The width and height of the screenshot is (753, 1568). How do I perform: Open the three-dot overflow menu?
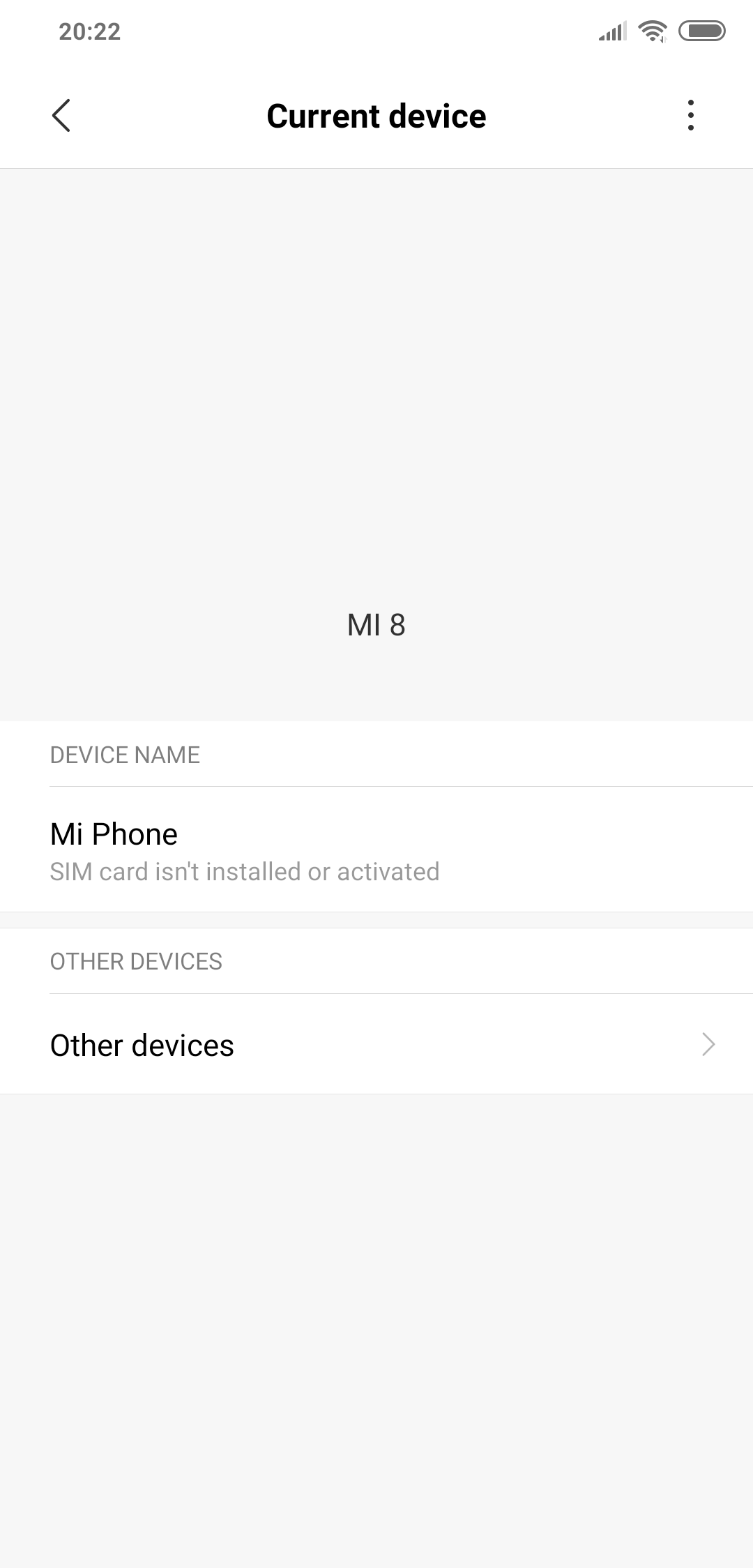point(690,116)
